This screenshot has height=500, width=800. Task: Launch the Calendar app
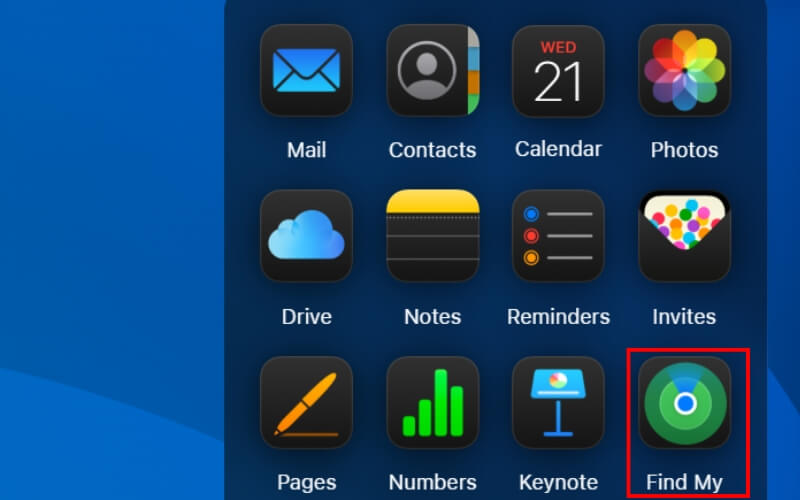click(558, 71)
